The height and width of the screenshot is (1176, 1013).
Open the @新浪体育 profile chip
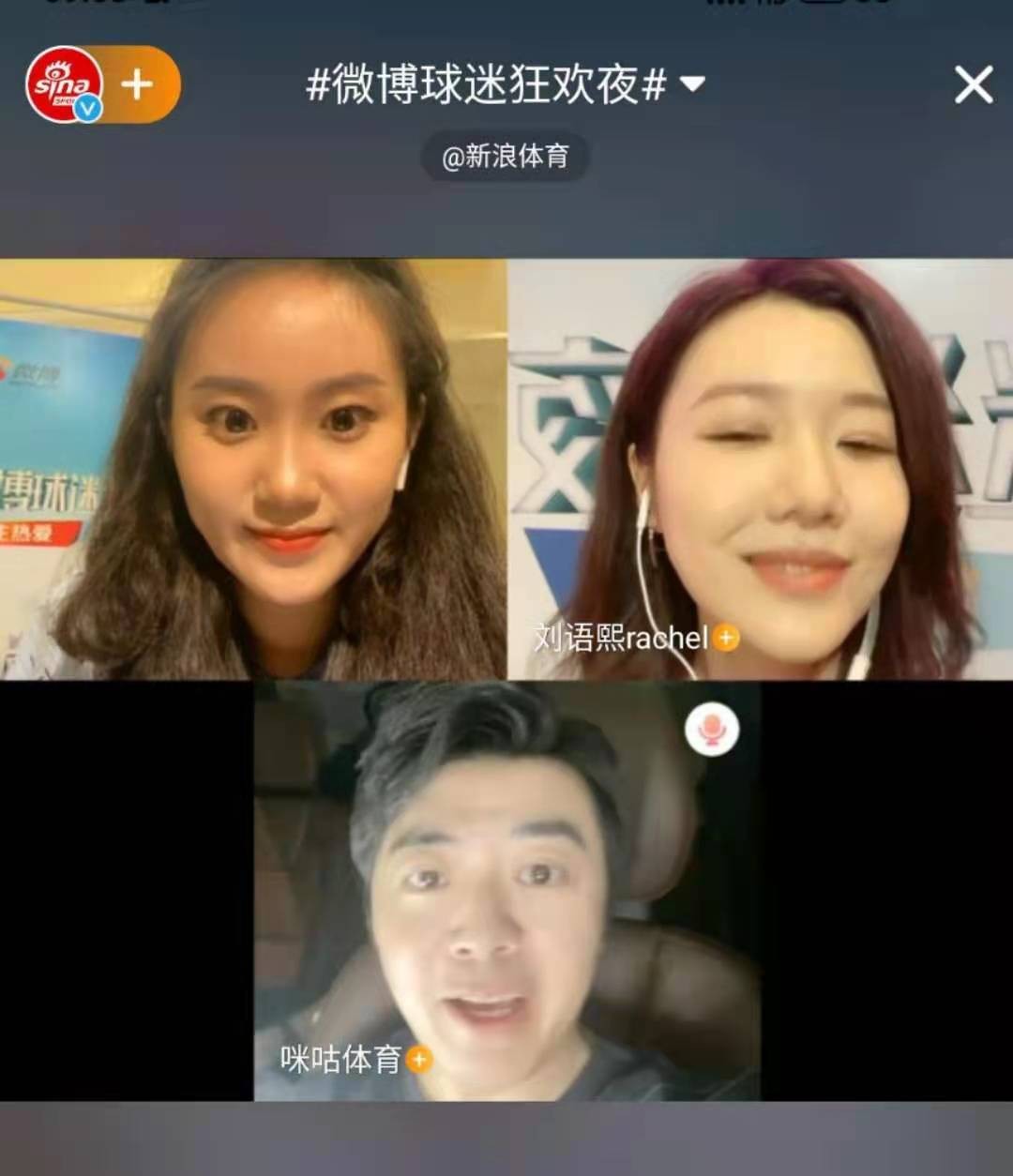tap(506, 157)
